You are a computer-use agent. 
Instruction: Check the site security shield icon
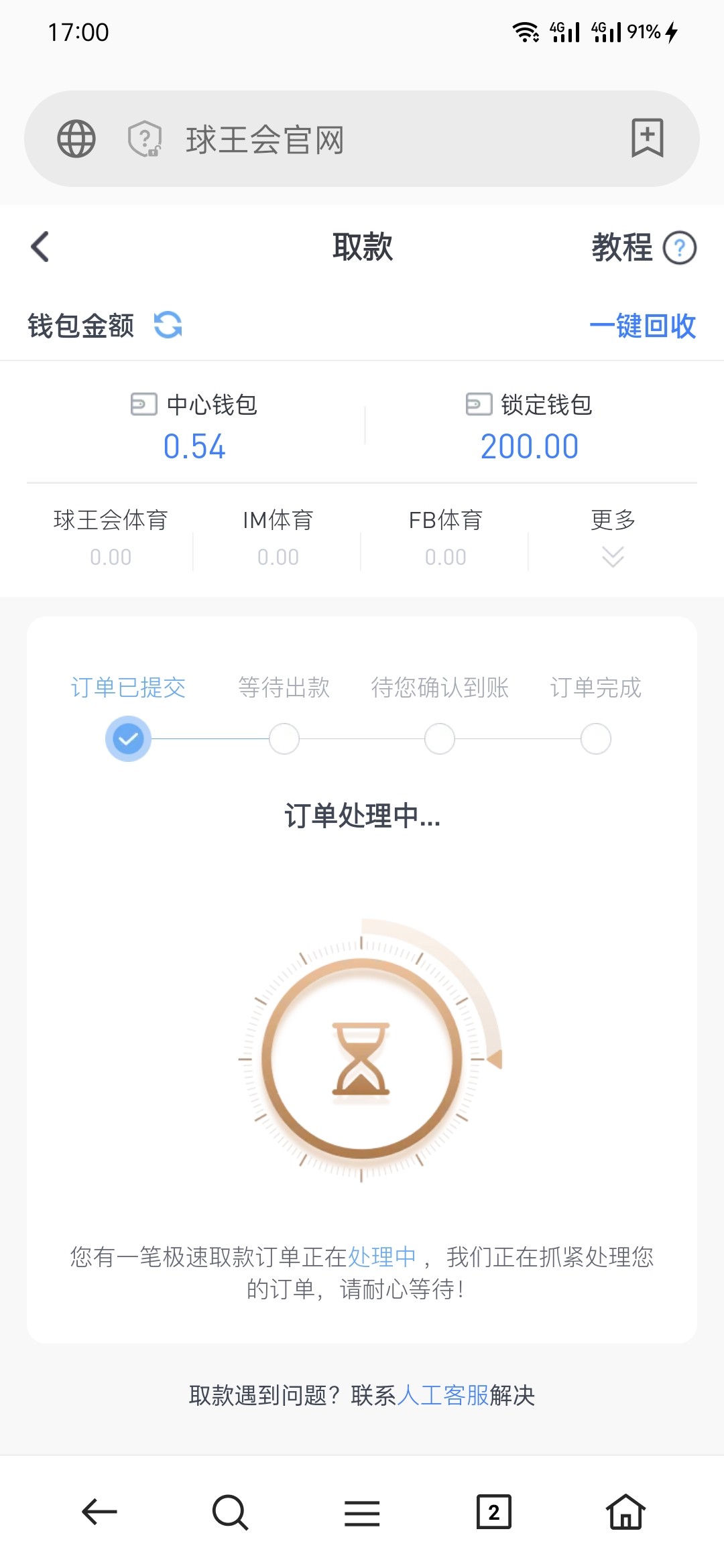[145, 139]
